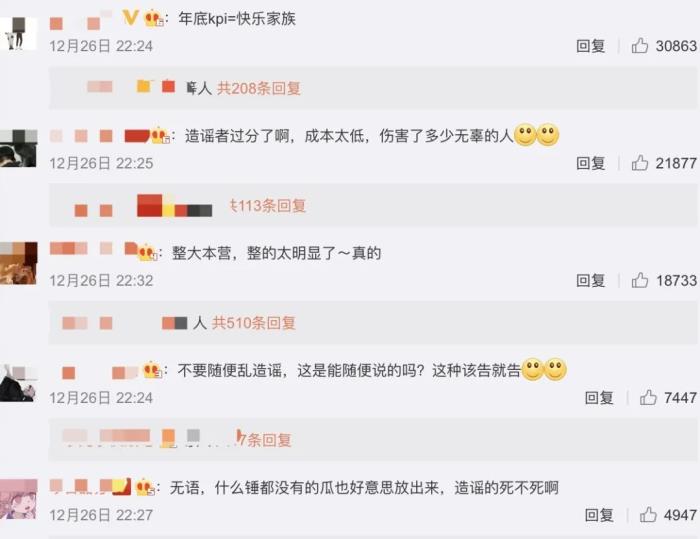Image resolution: width=700 pixels, height=539 pixels.
Task: Open avatar of the 年底kpi commenter
Action: pos(18,33)
